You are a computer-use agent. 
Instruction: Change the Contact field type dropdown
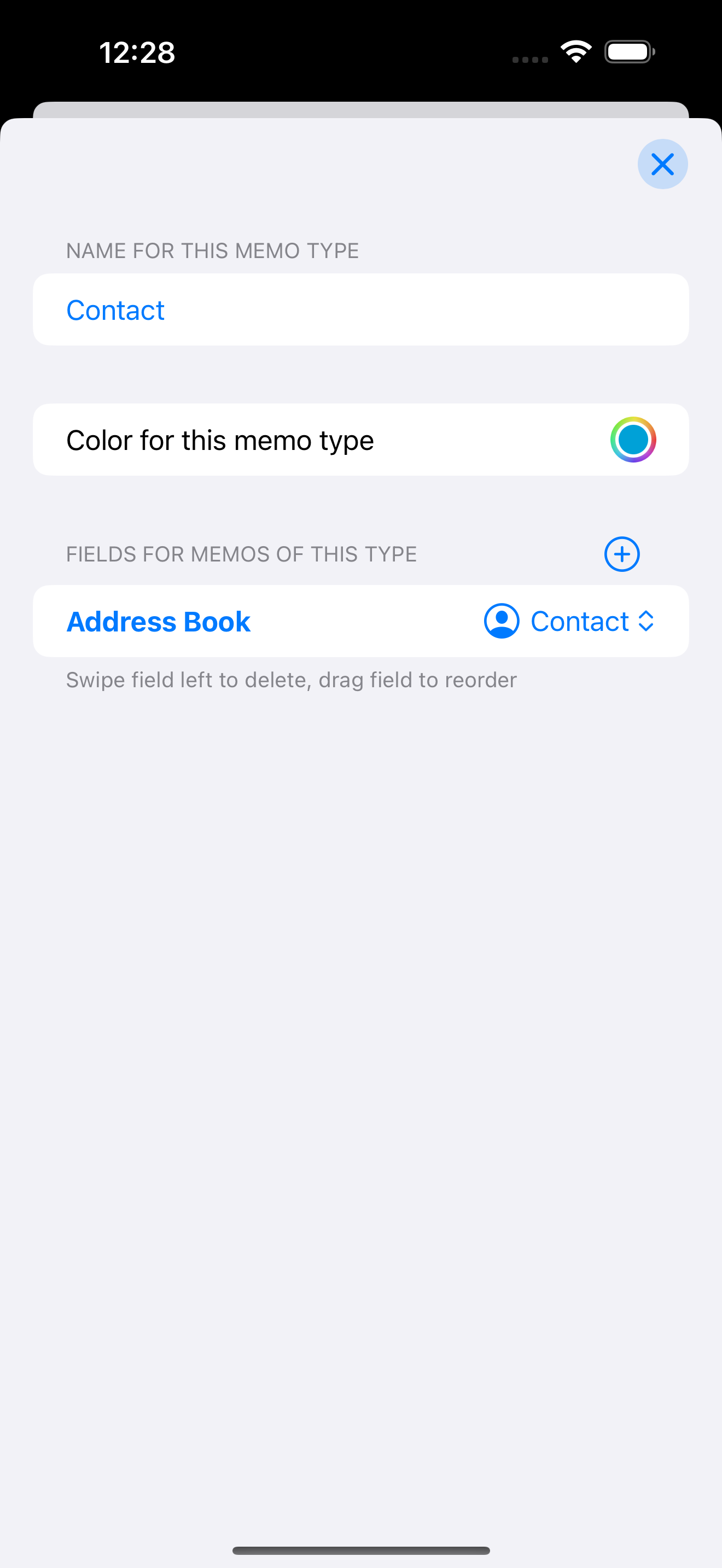click(570, 622)
